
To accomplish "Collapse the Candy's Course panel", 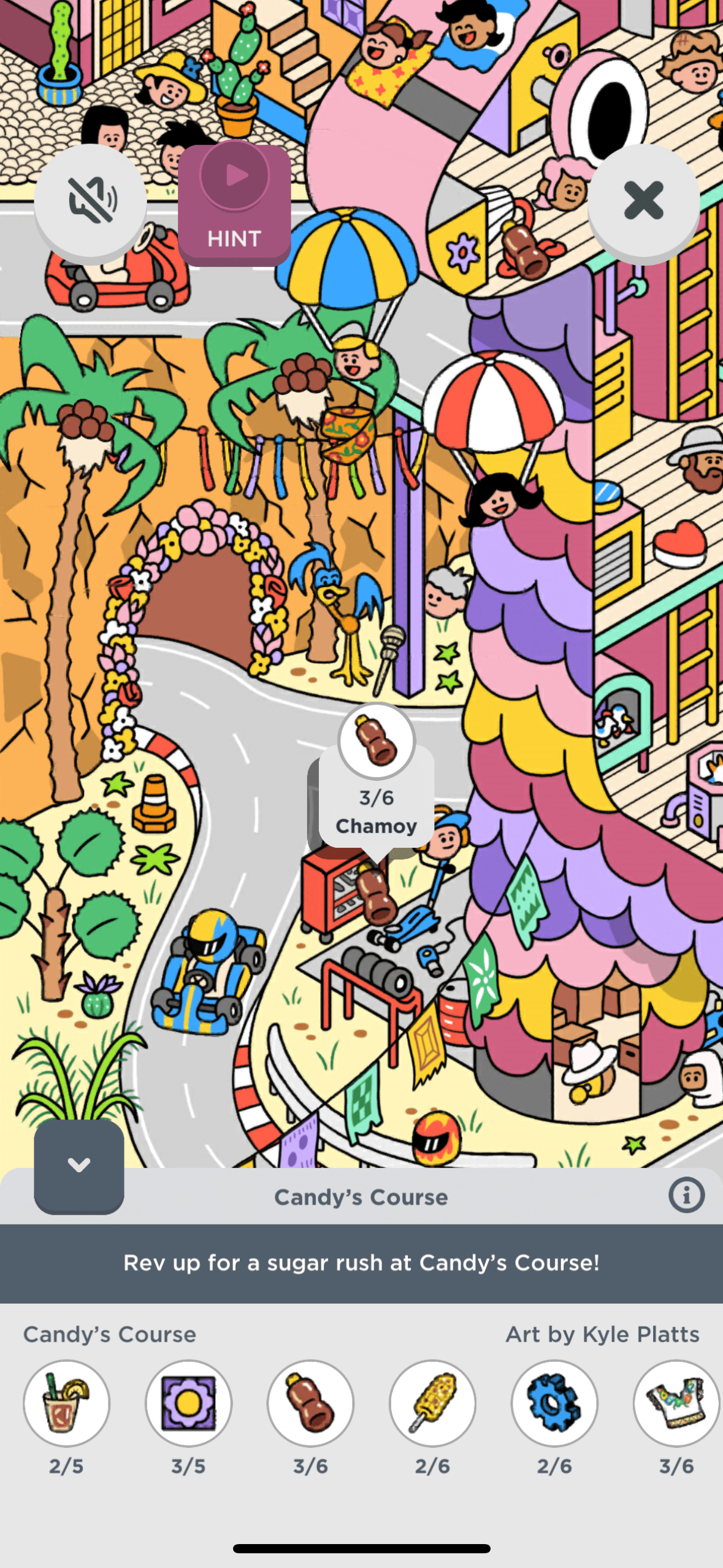I will (x=79, y=1164).
